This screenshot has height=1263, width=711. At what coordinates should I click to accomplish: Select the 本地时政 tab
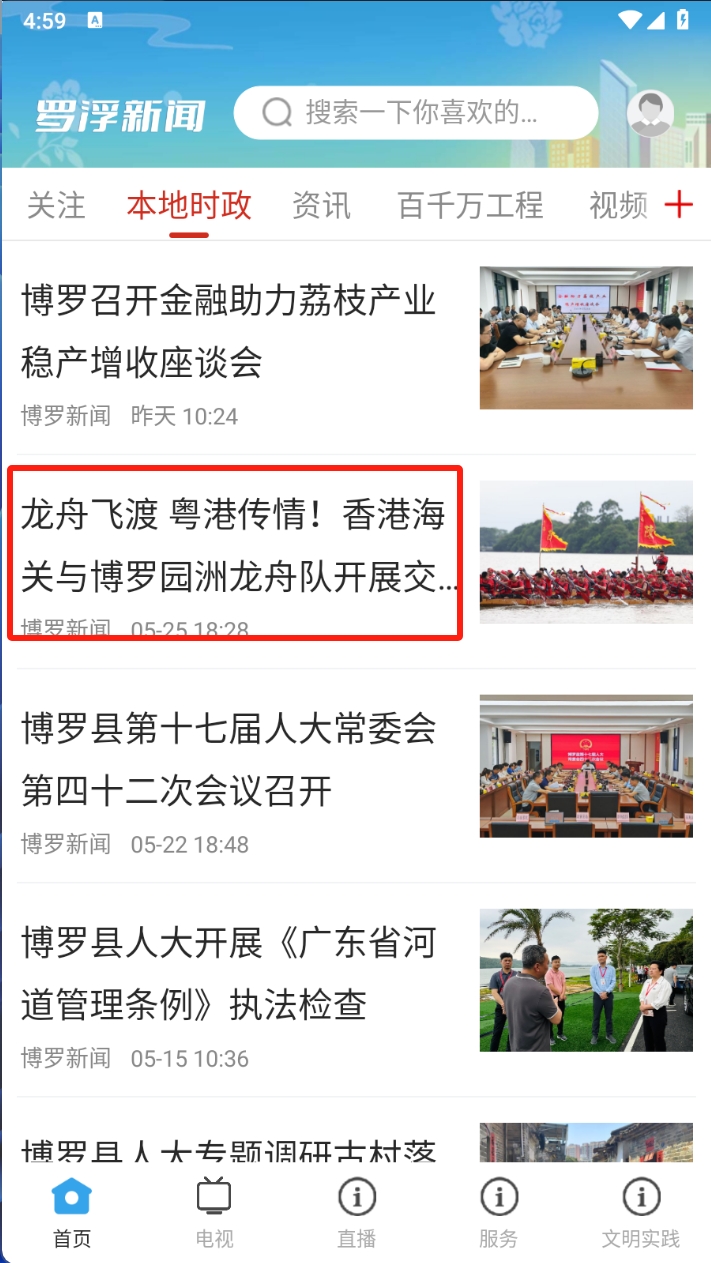coord(189,205)
